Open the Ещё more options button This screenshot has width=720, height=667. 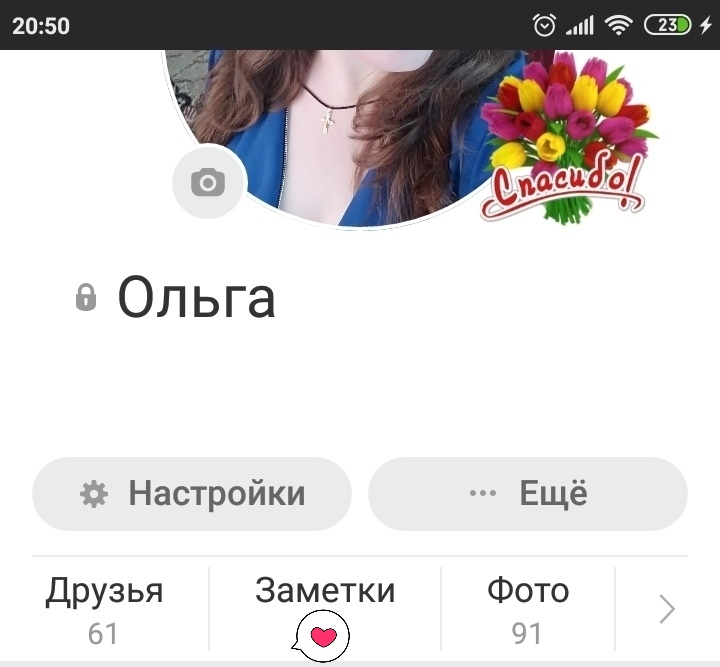(x=528, y=493)
